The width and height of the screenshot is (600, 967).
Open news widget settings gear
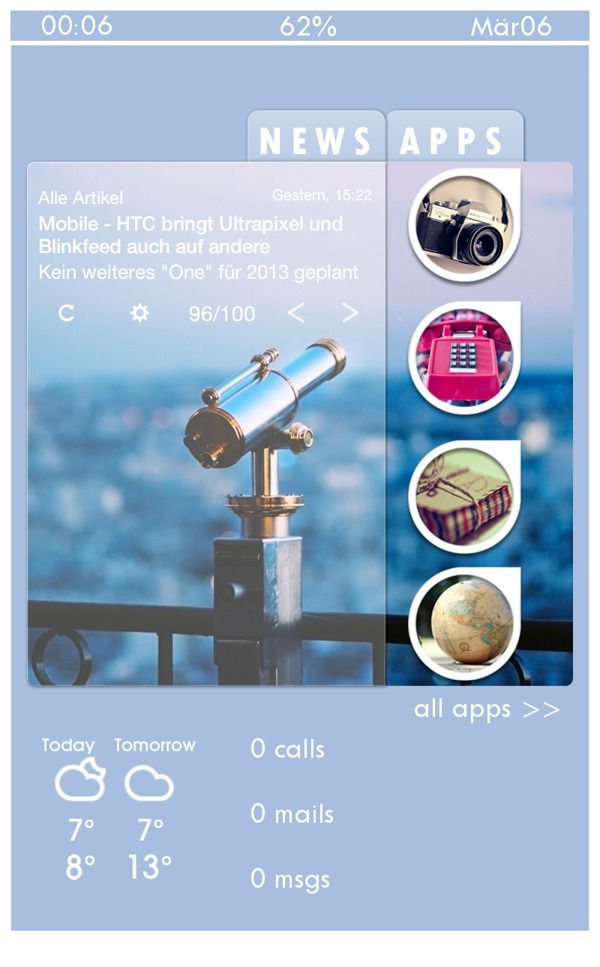[139, 313]
